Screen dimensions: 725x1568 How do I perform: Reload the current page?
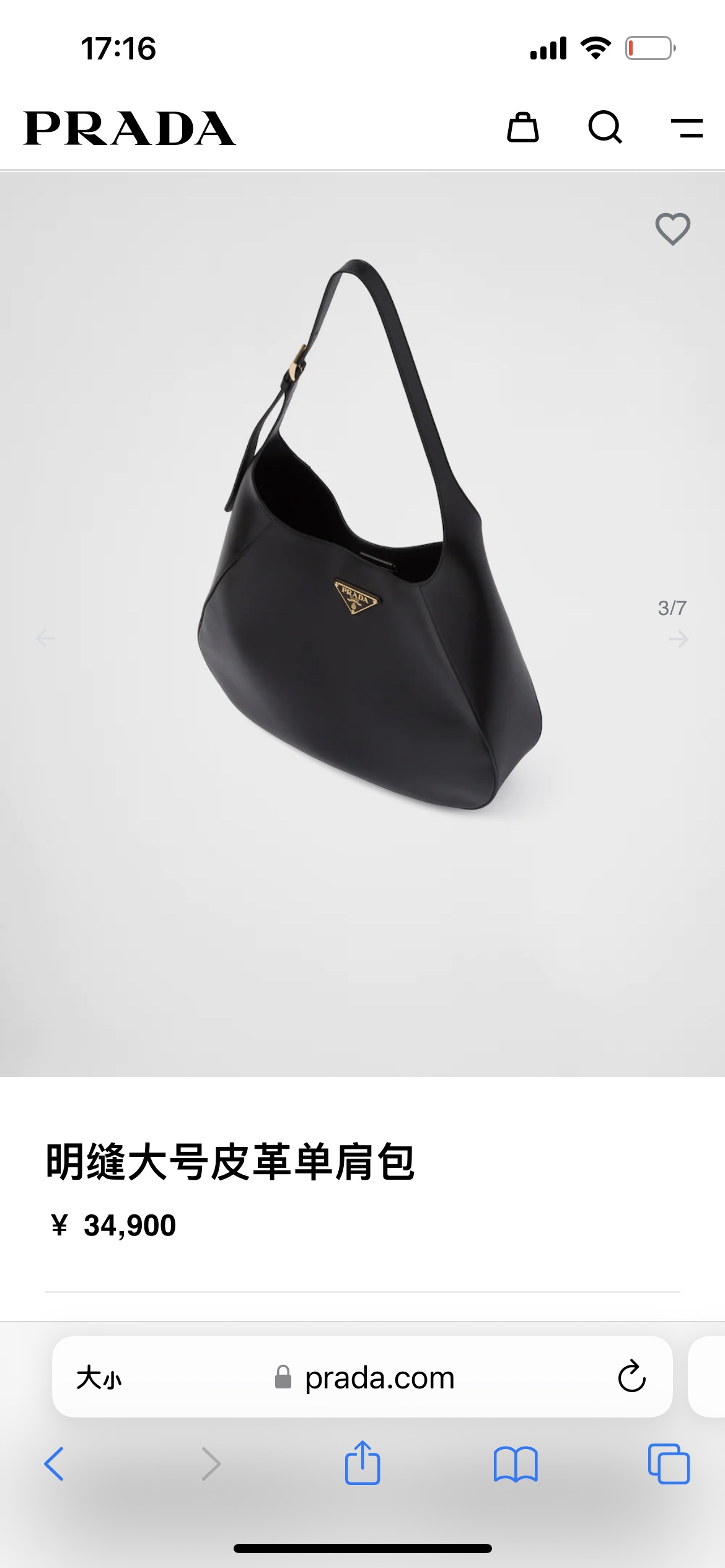coord(631,1377)
